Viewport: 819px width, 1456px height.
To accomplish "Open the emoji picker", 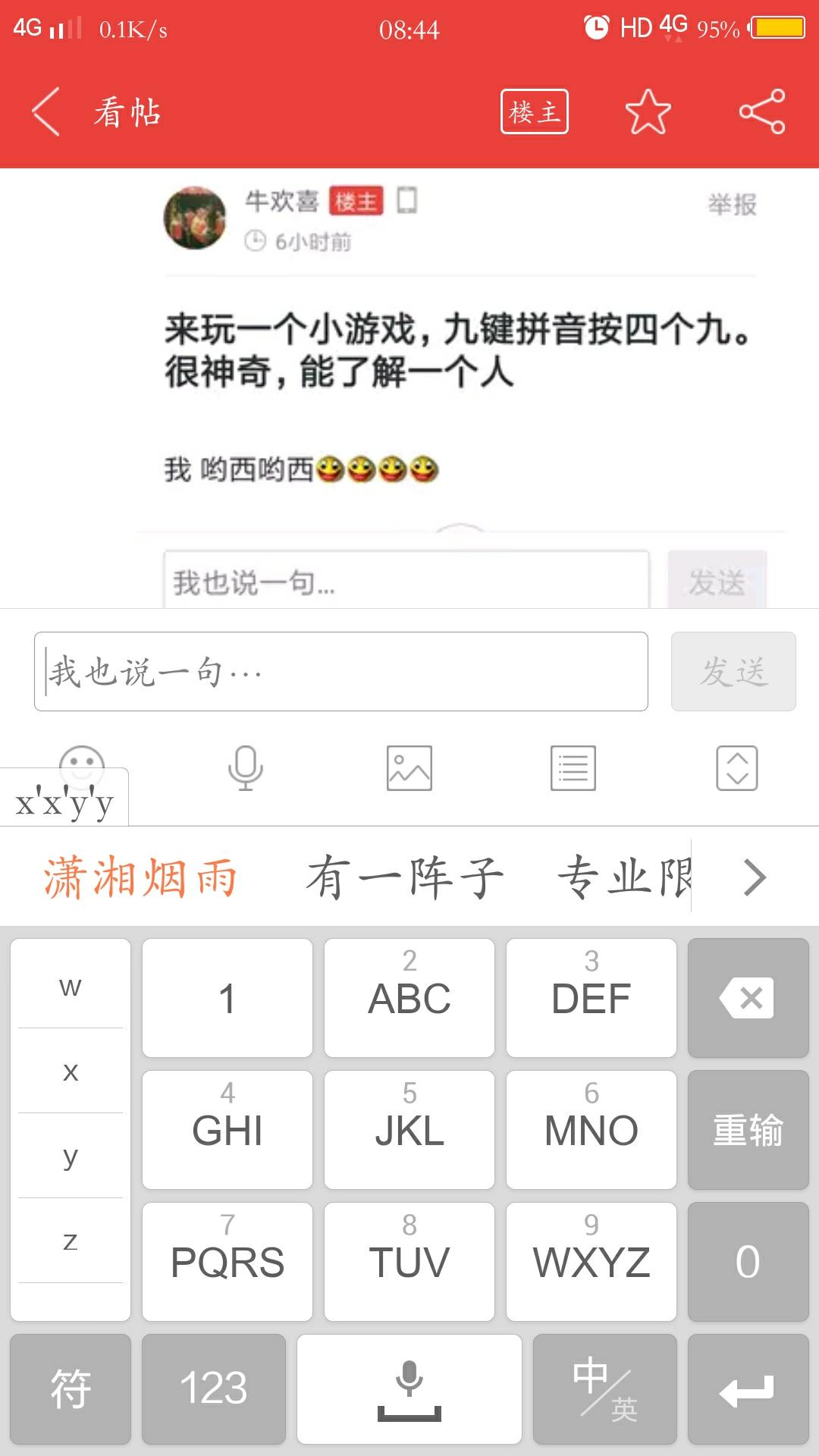I will click(x=82, y=758).
